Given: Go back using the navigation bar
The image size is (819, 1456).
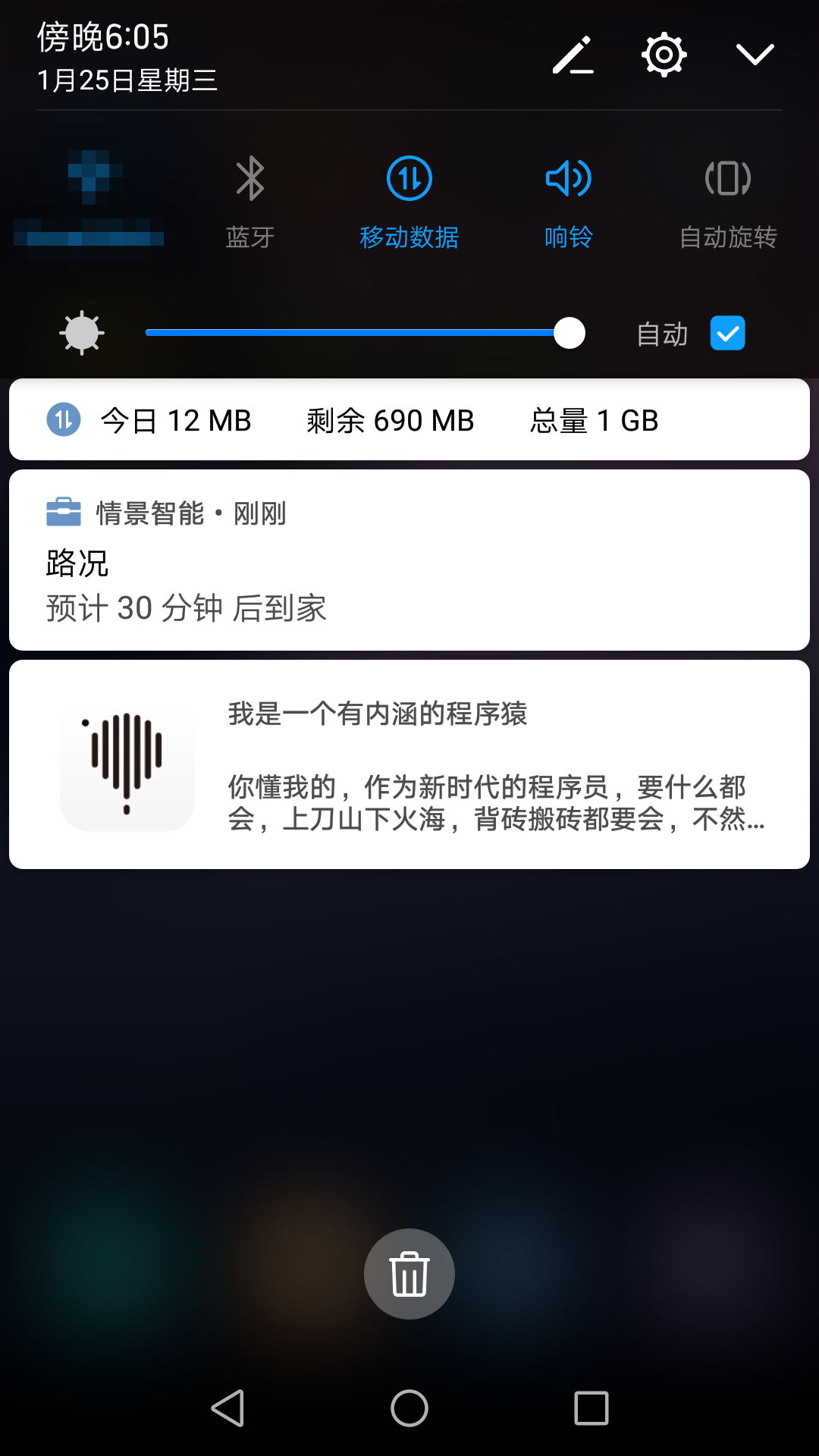Looking at the screenshot, I should [227, 1409].
